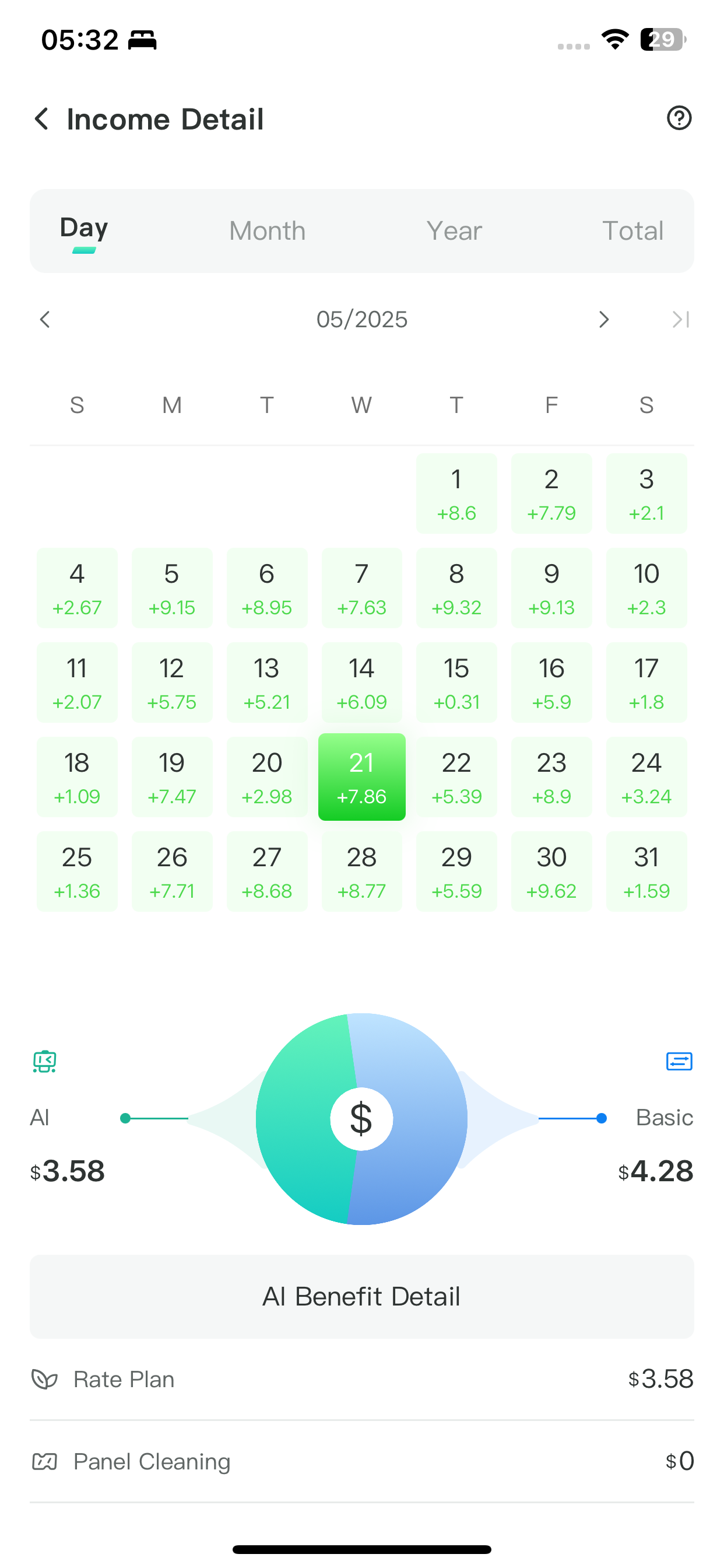This screenshot has width=724, height=1568.
Task: Select the Day tab
Action: tap(84, 229)
